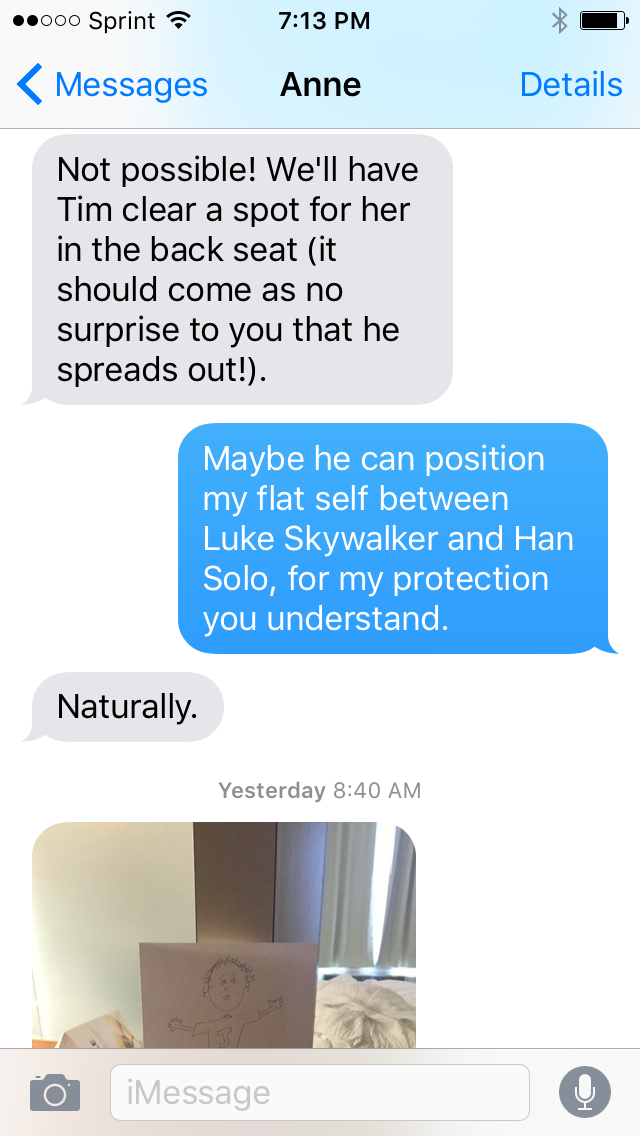Go back to the Messages list

pyautogui.click(x=112, y=85)
